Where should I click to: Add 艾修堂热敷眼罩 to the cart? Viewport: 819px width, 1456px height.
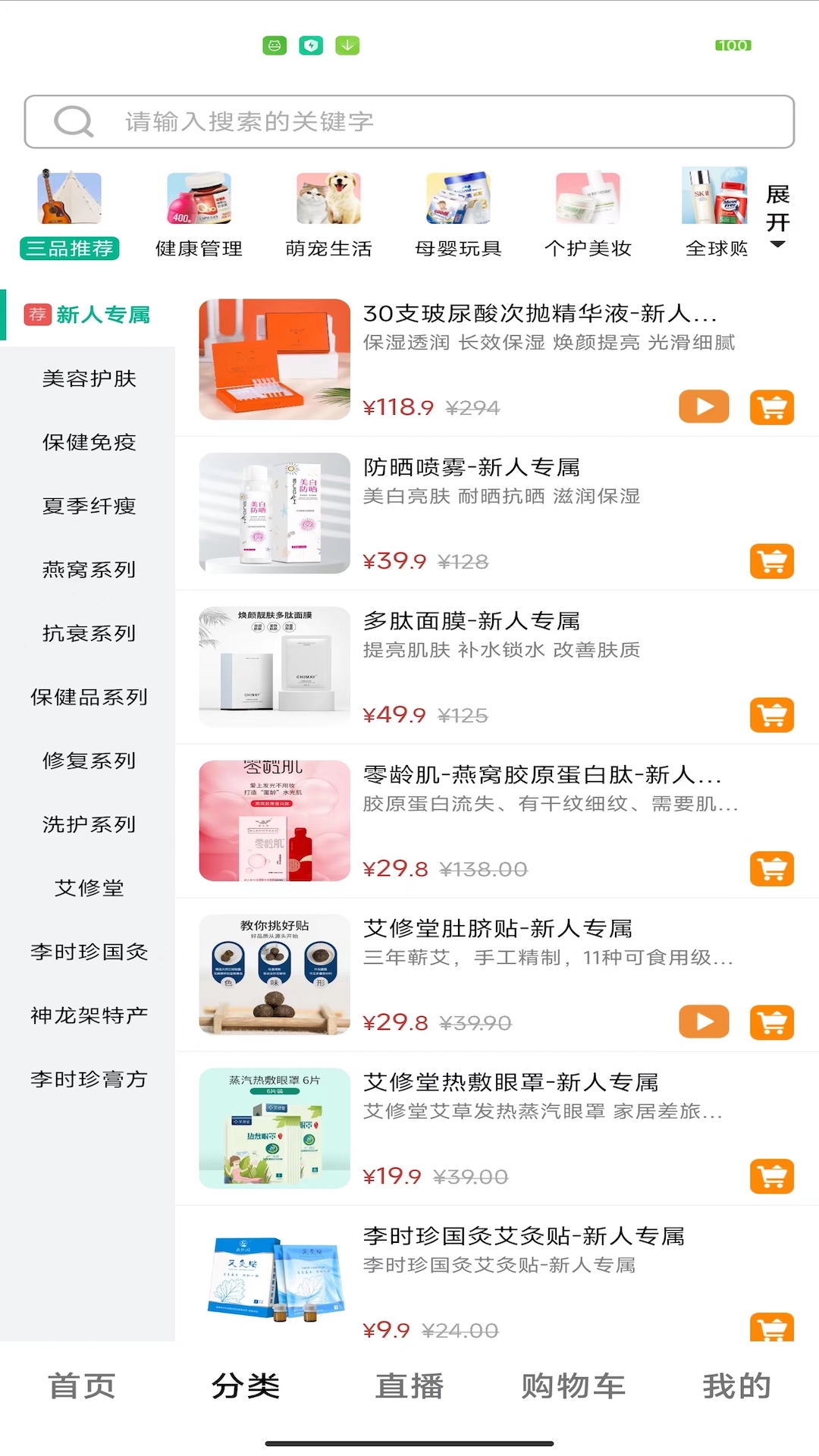click(x=771, y=1176)
